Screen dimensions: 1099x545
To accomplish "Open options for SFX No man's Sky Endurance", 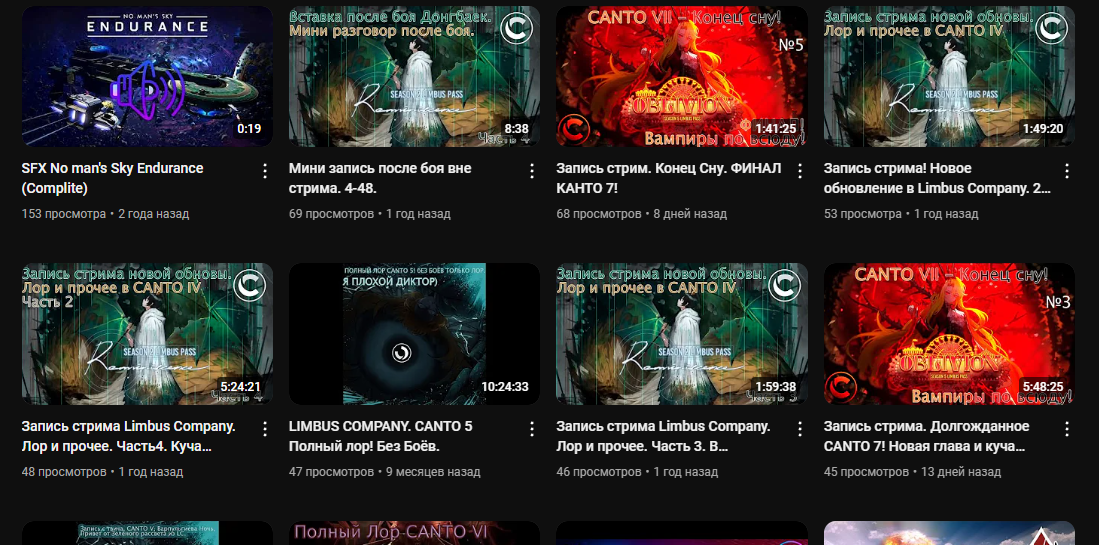I will point(265,171).
